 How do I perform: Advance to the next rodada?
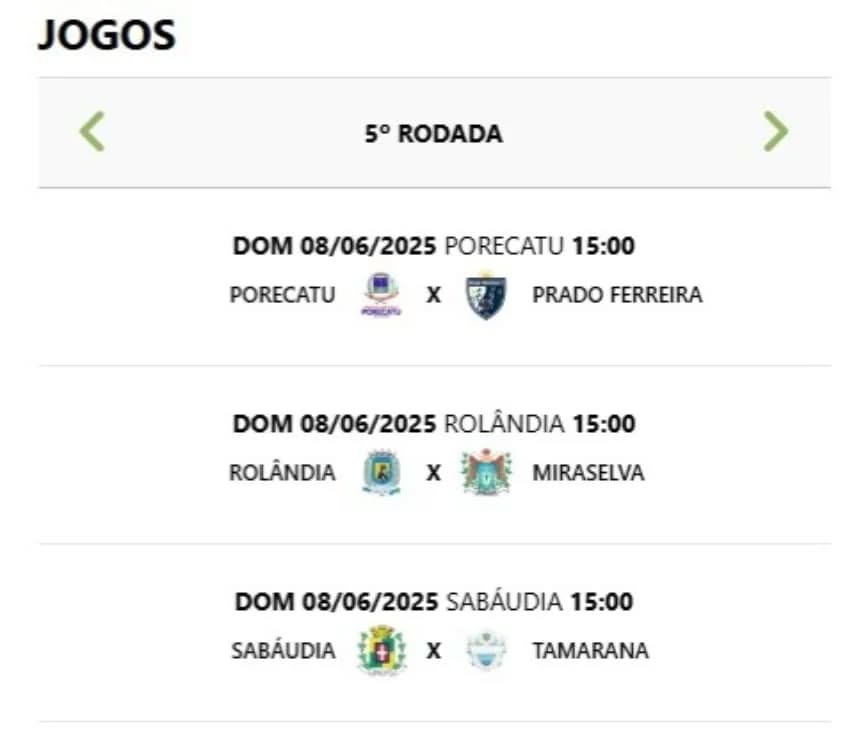click(x=775, y=132)
